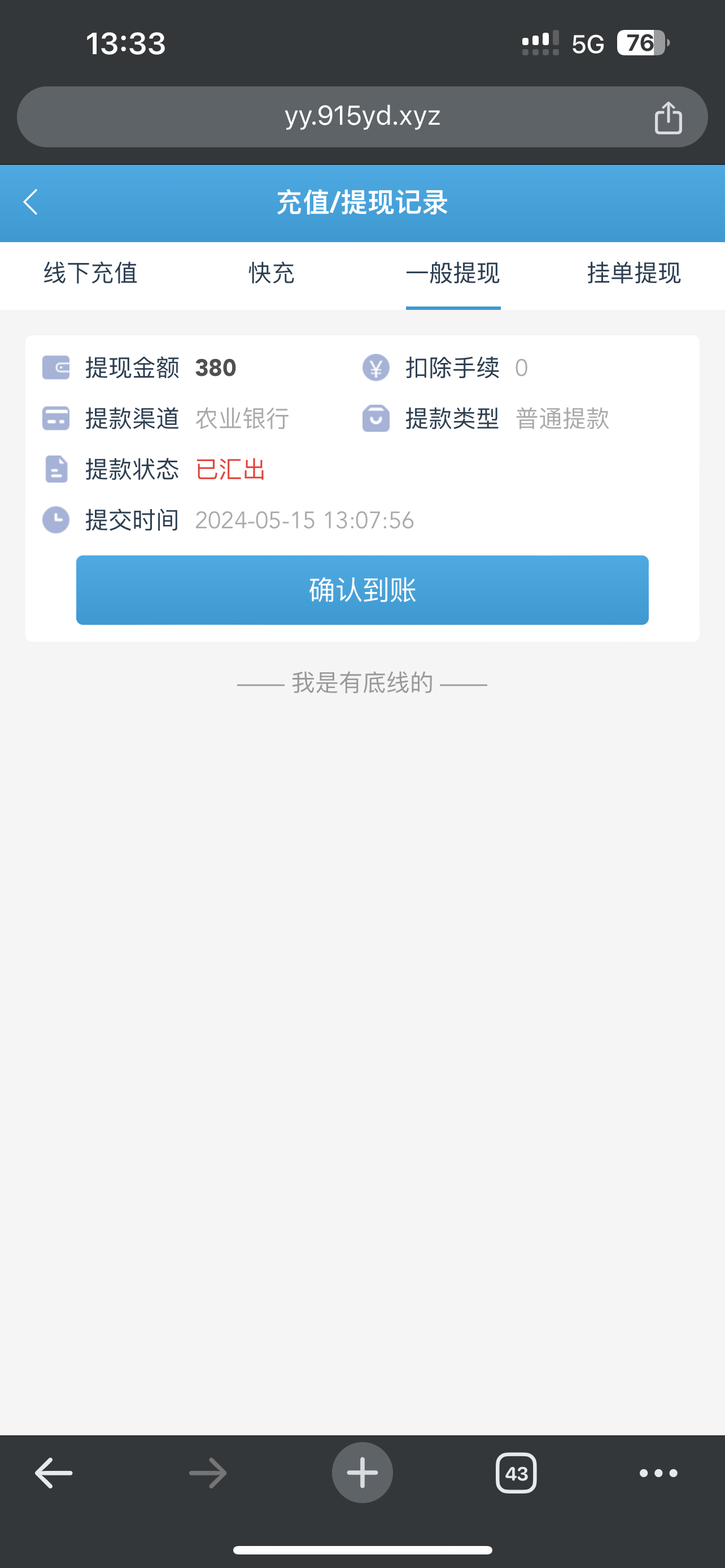Go back from 充值/提现记录 page
Viewport: 725px width, 1568px height.
[x=30, y=202]
